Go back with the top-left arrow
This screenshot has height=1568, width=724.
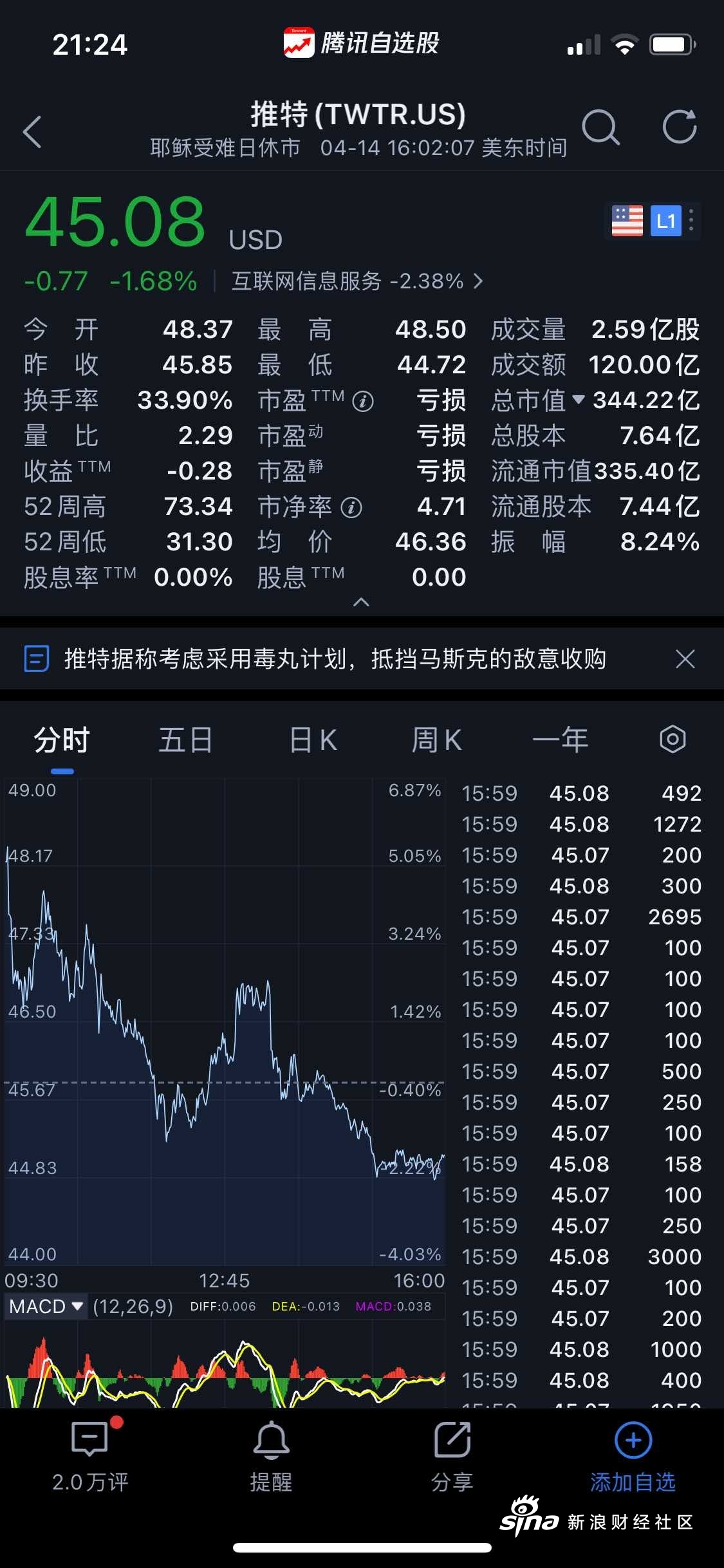click(32, 131)
